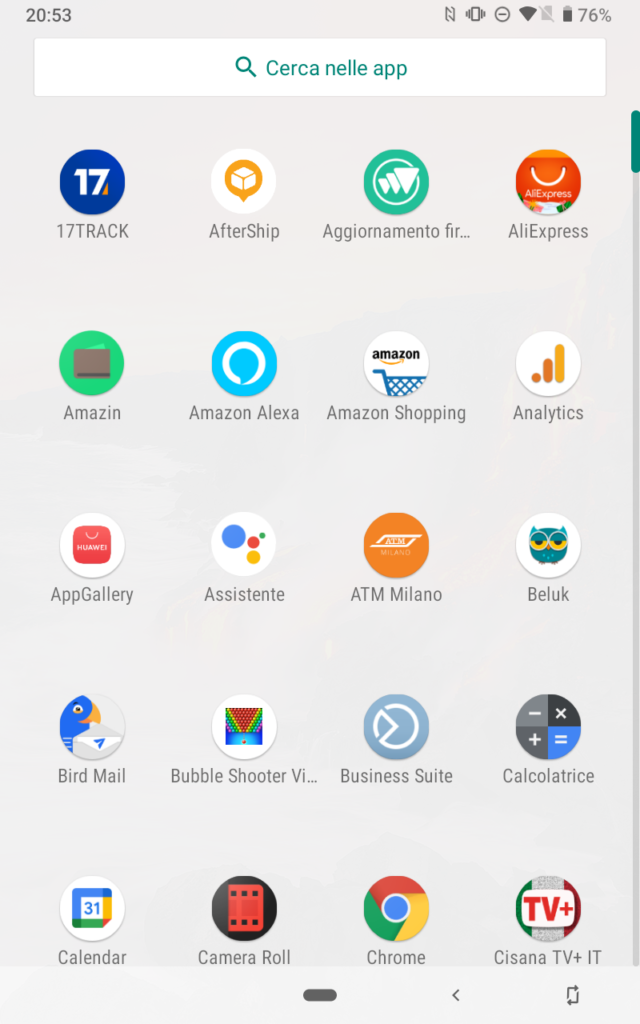640x1024 pixels.
Task: Open the Calcolatrice app
Action: click(x=548, y=728)
